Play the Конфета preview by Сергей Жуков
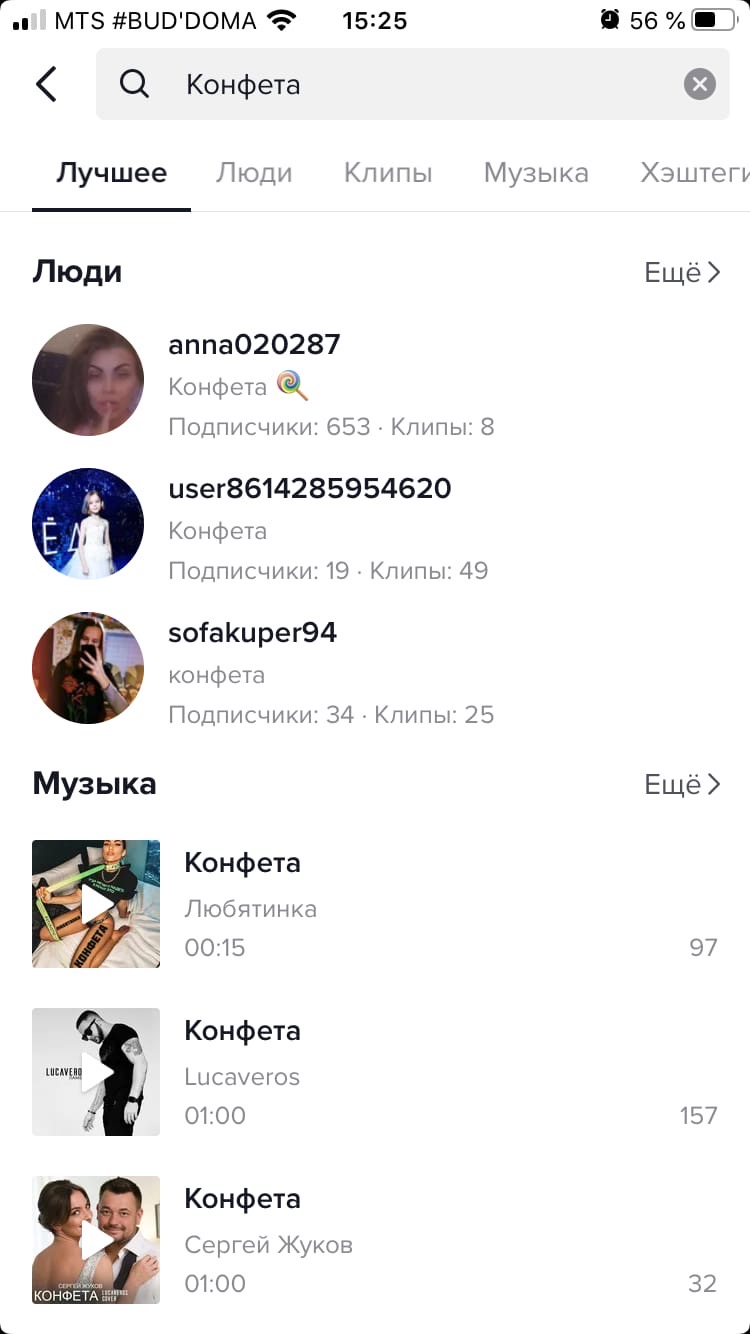The width and height of the screenshot is (750, 1334). point(96,1240)
